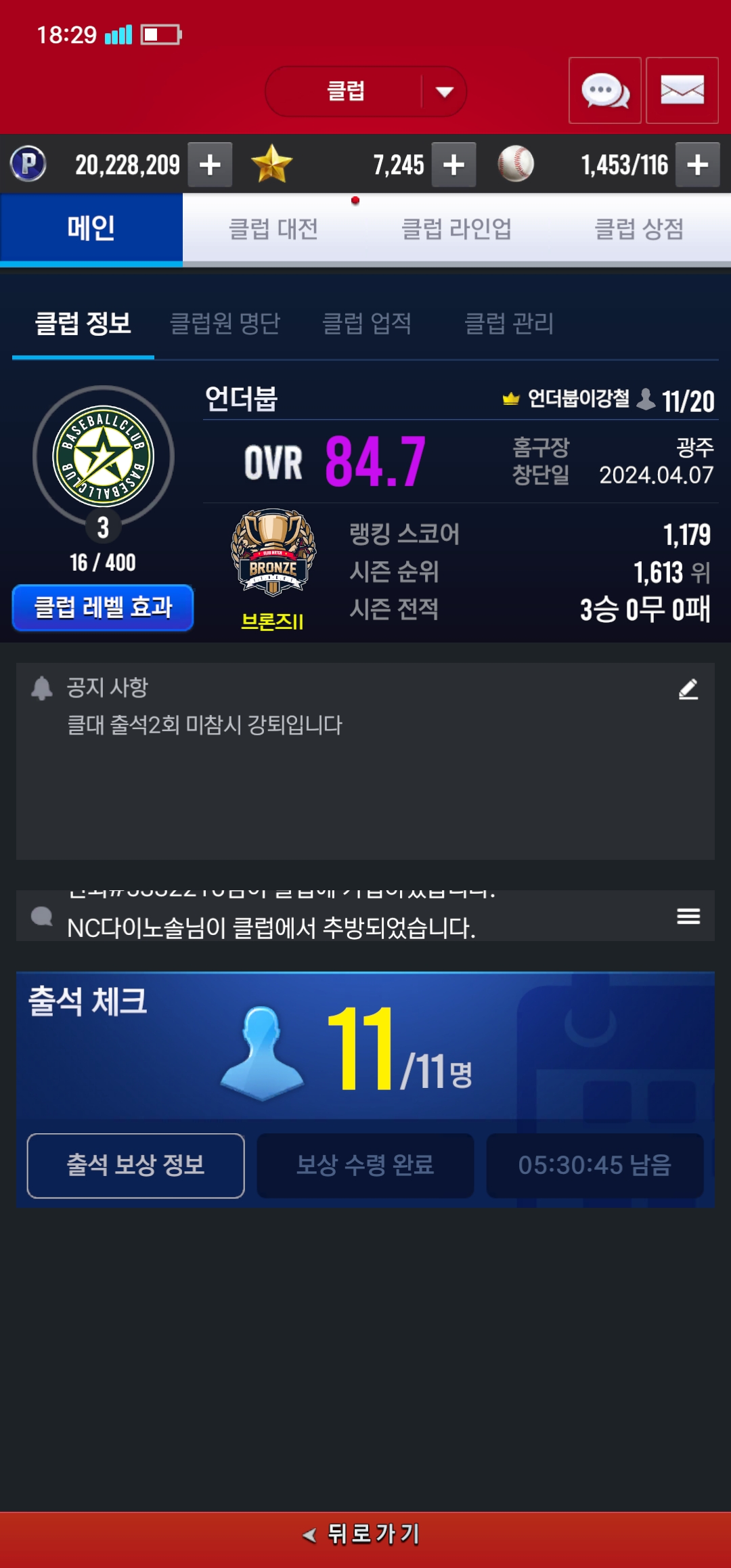Viewport: 731px width, 1568px height.
Task: Add stars with the plus beside 7,245
Action: [453, 165]
